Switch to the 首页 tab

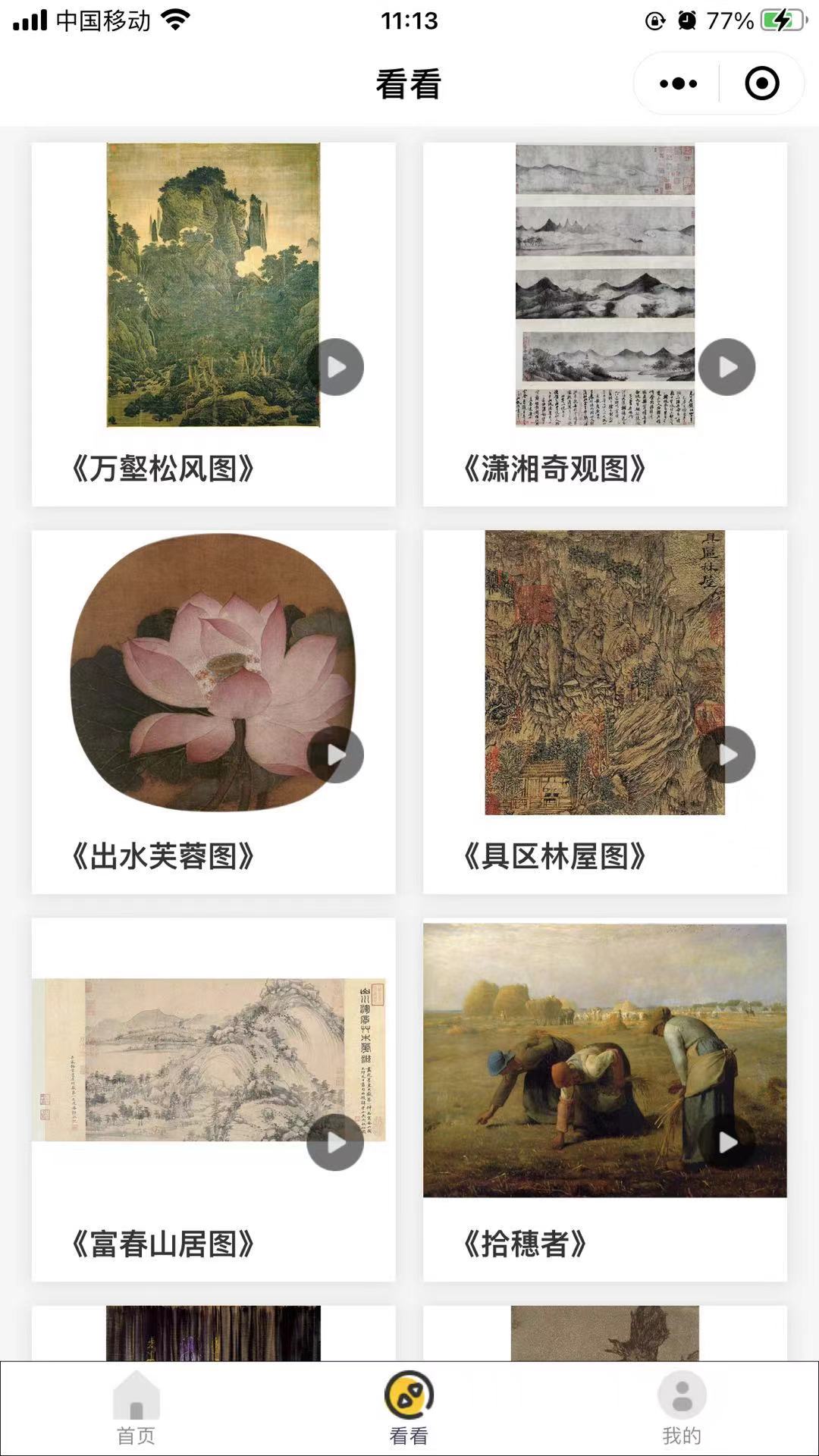(136, 1407)
